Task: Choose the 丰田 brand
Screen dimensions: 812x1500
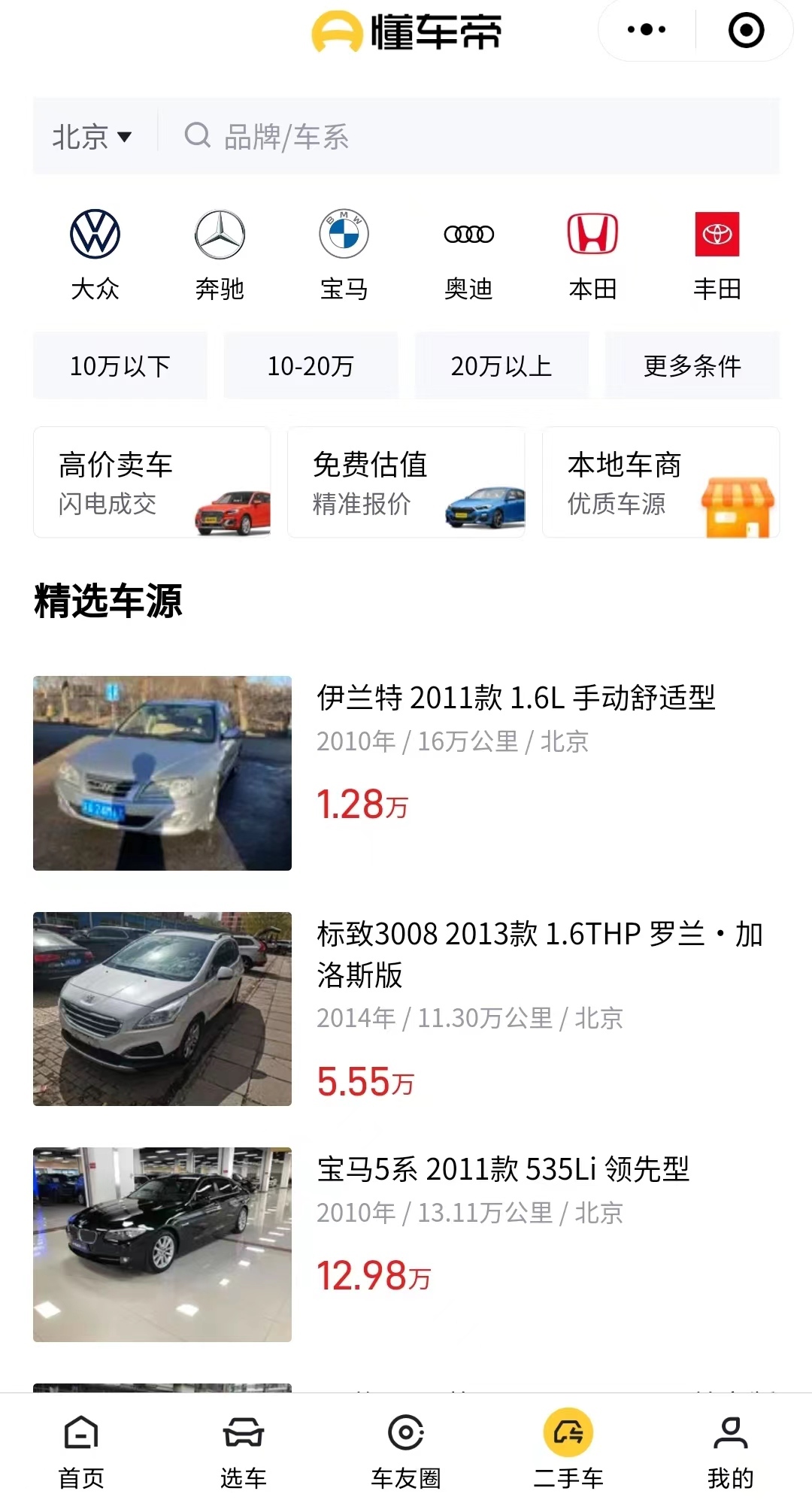Action: click(717, 256)
